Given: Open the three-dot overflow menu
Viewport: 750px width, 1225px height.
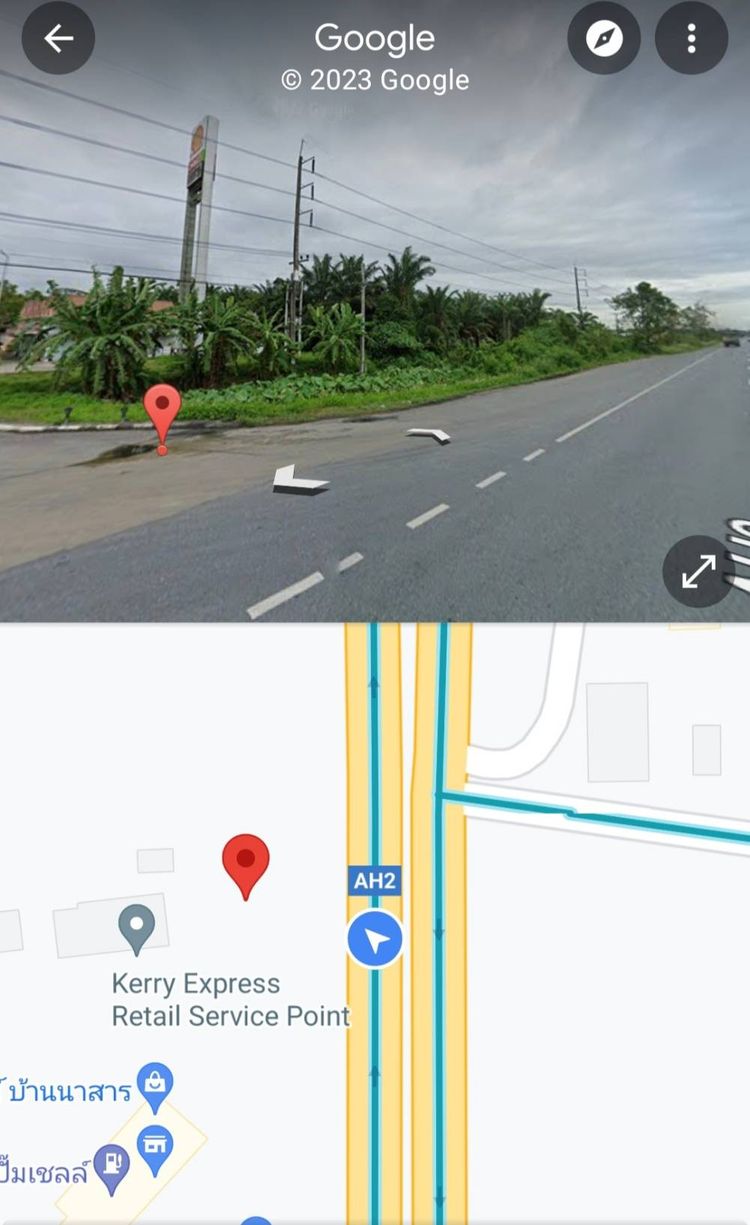Looking at the screenshot, I should [691, 39].
